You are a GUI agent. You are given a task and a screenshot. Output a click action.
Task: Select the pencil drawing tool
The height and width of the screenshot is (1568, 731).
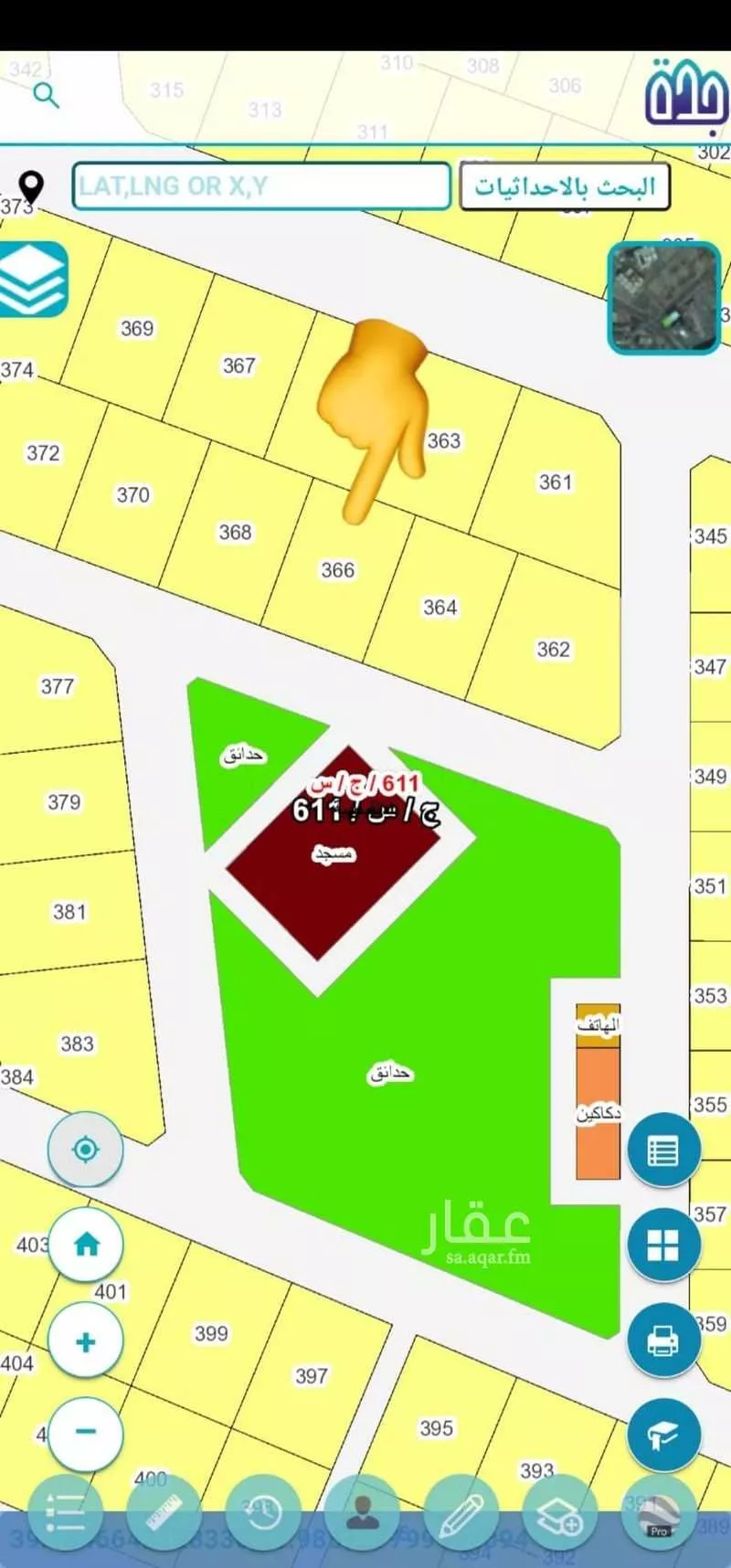click(x=461, y=1513)
